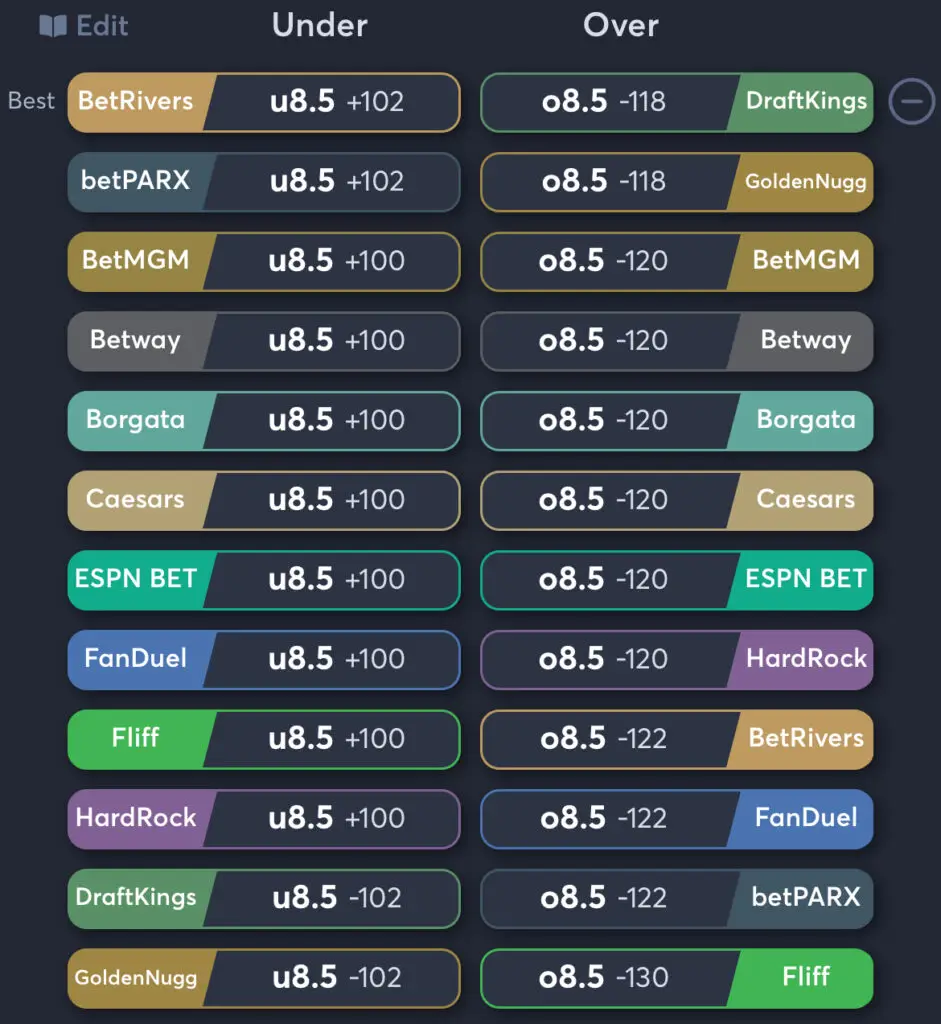The height and width of the screenshot is (1024, 941).
Task: Collapse the odds list with minus icon
Action: click(911, 102)
